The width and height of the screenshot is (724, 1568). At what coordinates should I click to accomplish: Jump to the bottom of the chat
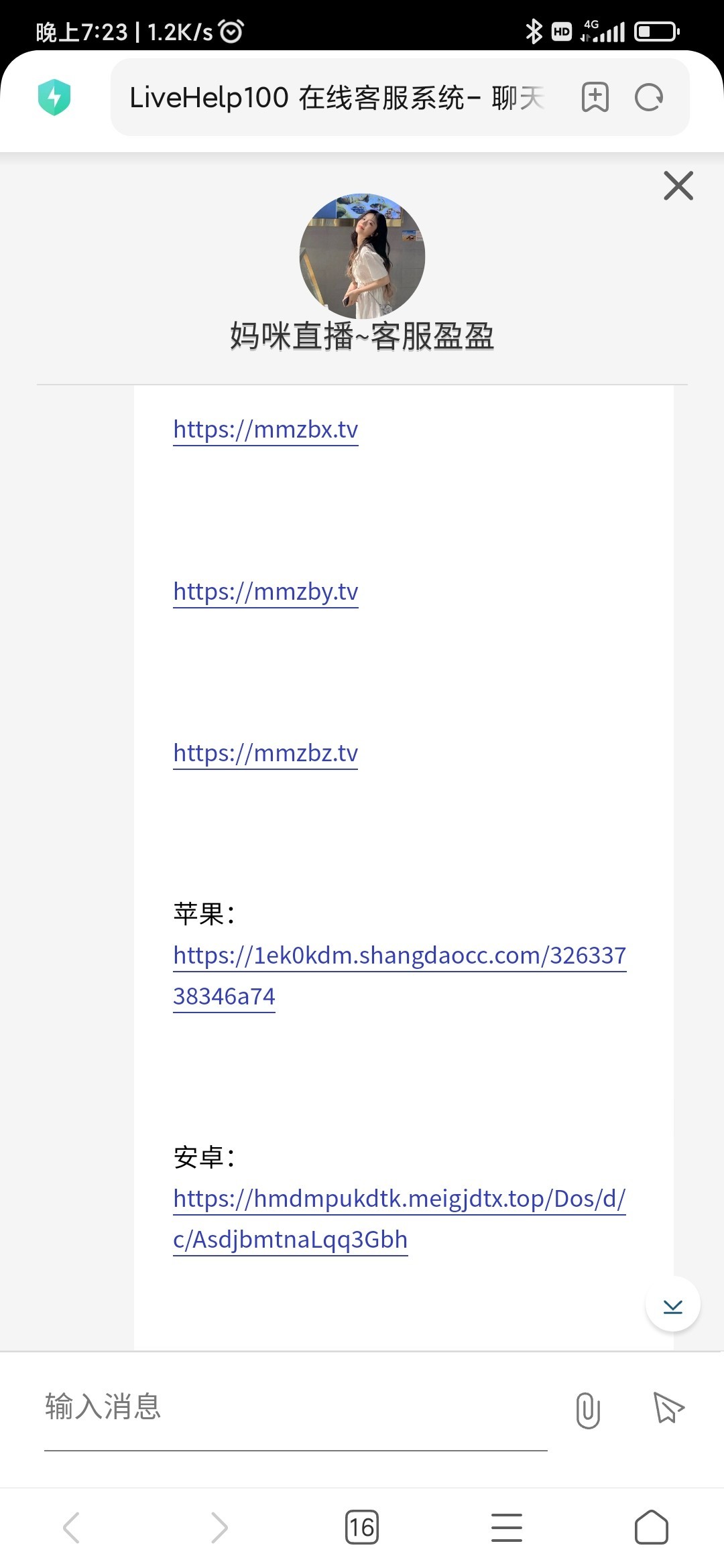click(x=673, y=1304)
